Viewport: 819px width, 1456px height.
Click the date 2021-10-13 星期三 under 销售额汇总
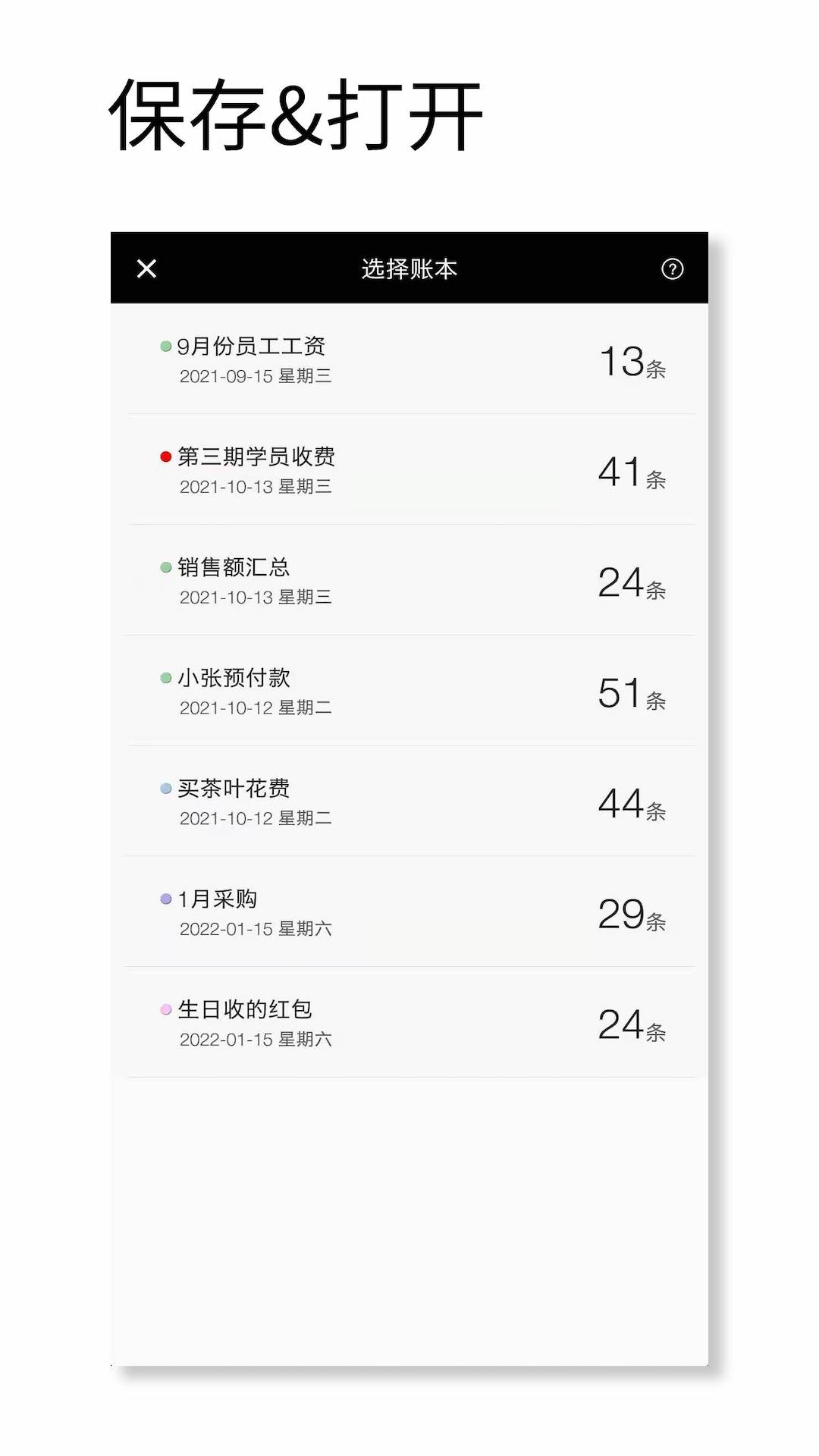pyautogui.click(x=256, y=597)
